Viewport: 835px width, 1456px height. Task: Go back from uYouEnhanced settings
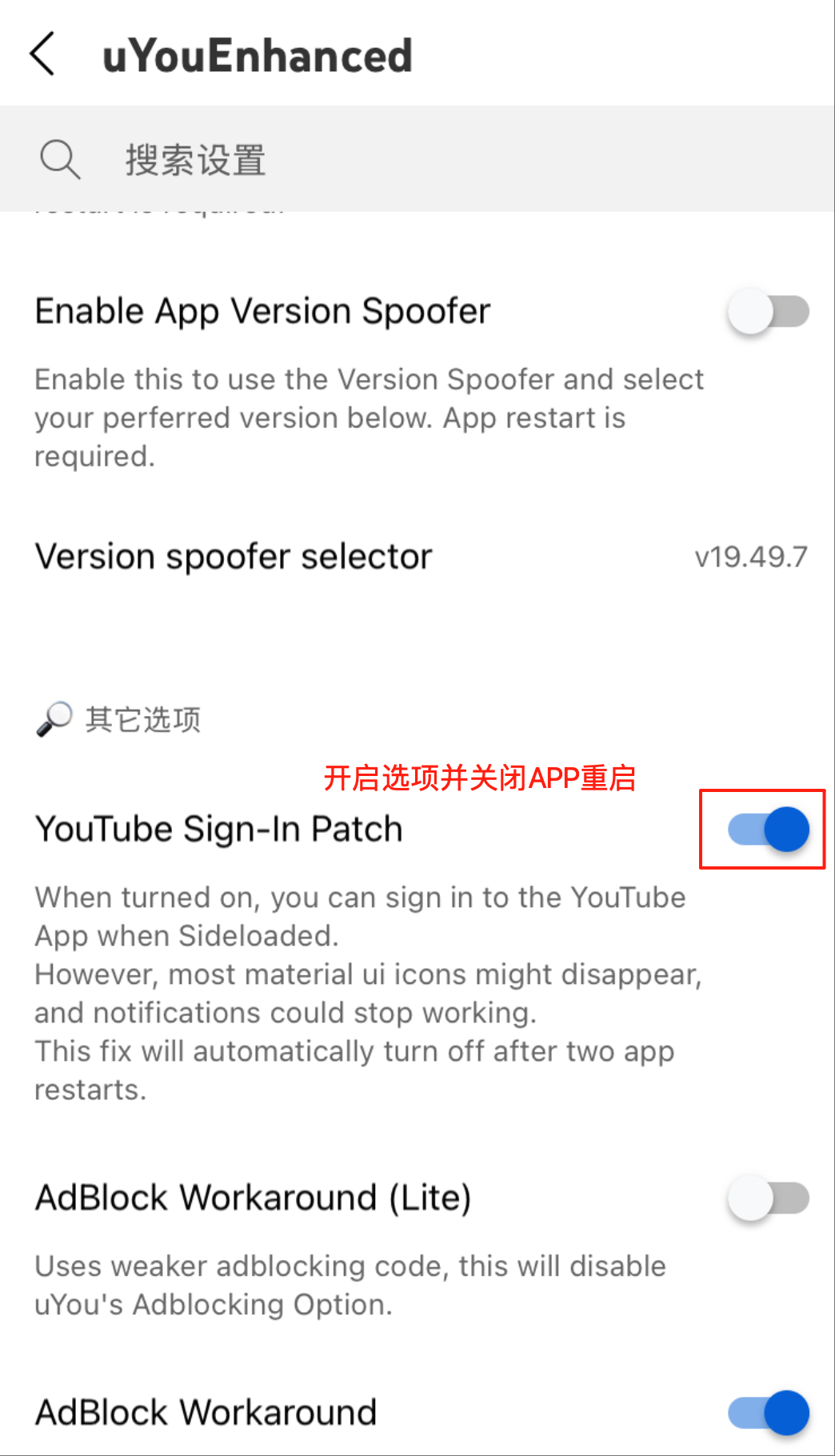(42, 54)
